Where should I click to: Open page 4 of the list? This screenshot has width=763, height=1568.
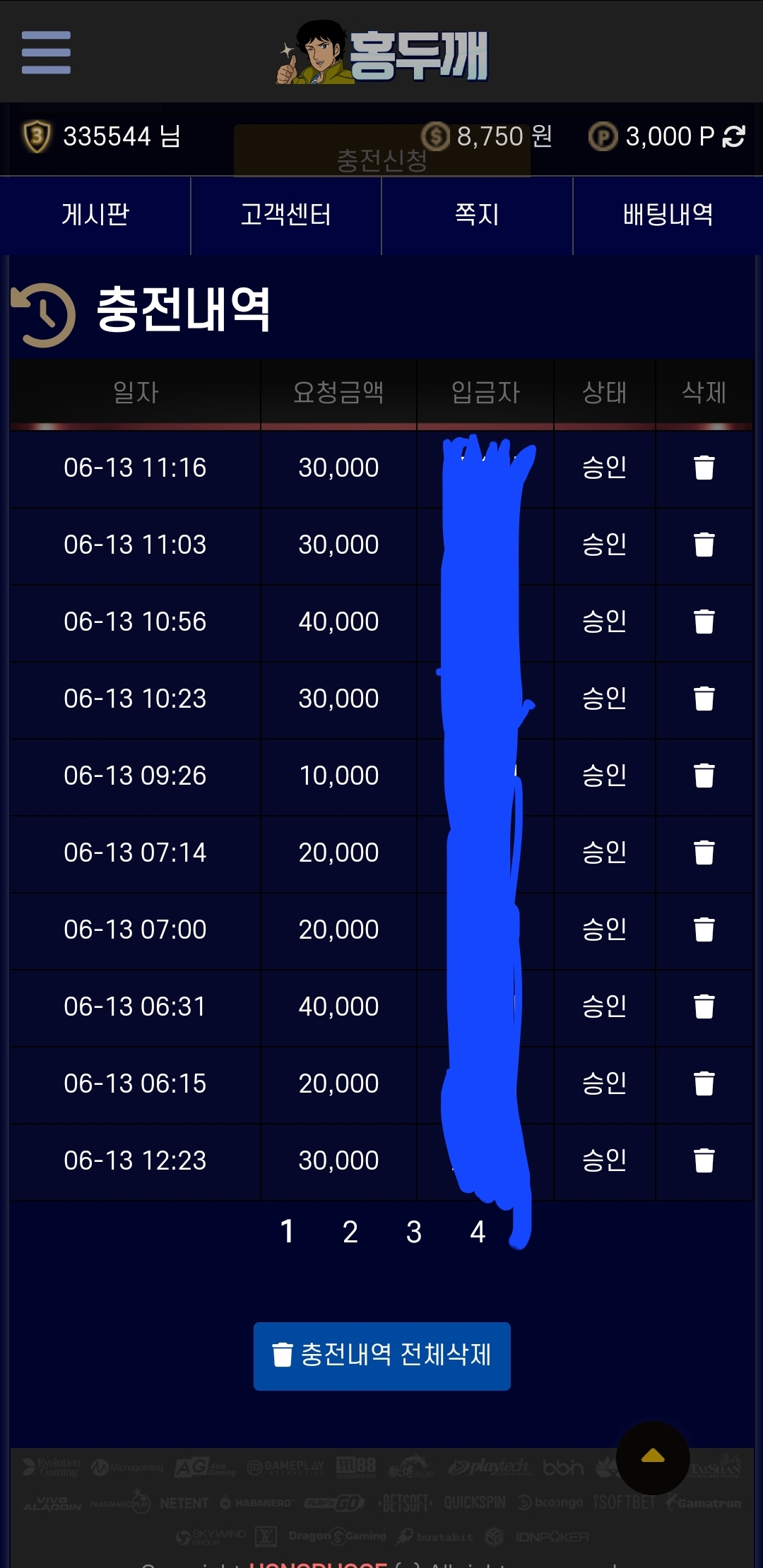pyautogui.click(x=478, y=1232)
